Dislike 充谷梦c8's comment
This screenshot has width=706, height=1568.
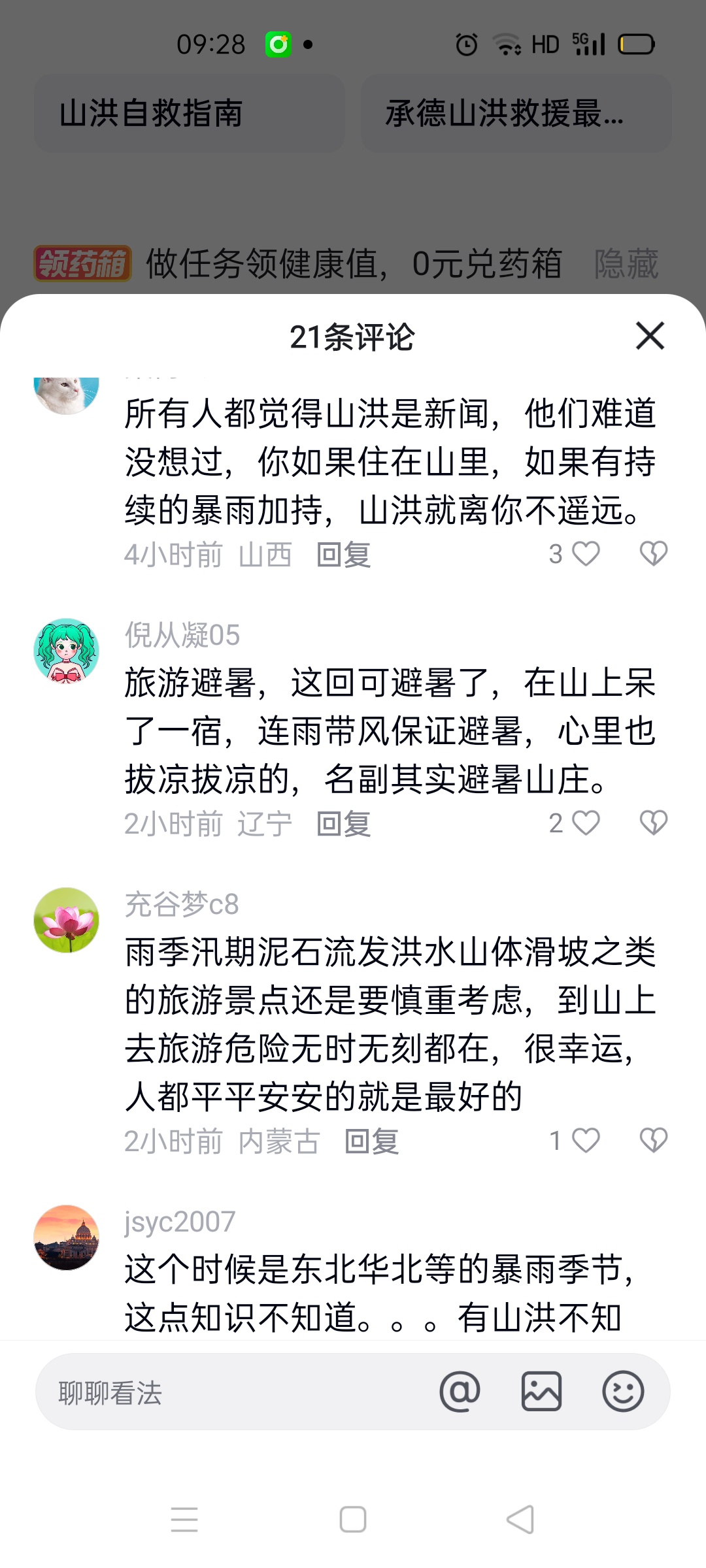pos(653,1141)
